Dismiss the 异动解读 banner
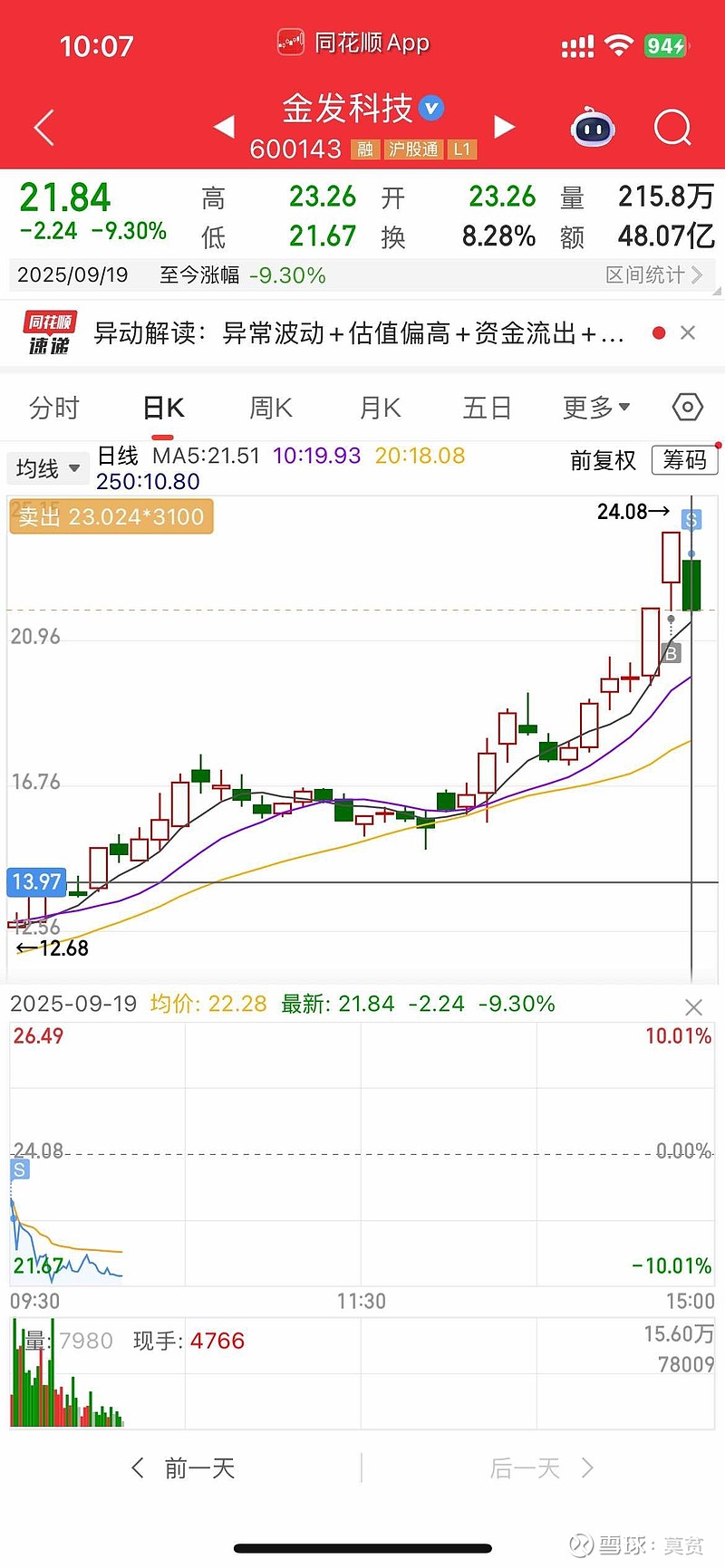Viewport: 725px width, 1568px height. point(688,333)
